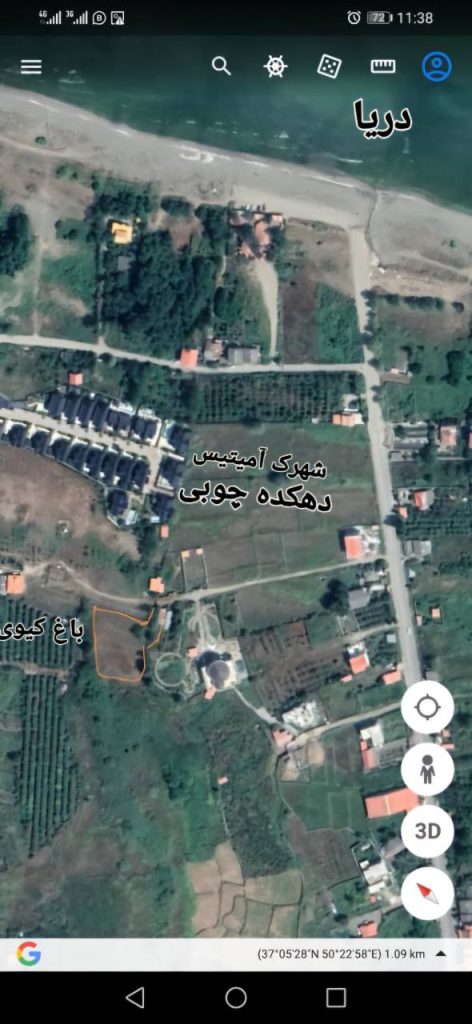Tap the compass to reset north
Screen dimensions: 472x1024
click(428, 893)
